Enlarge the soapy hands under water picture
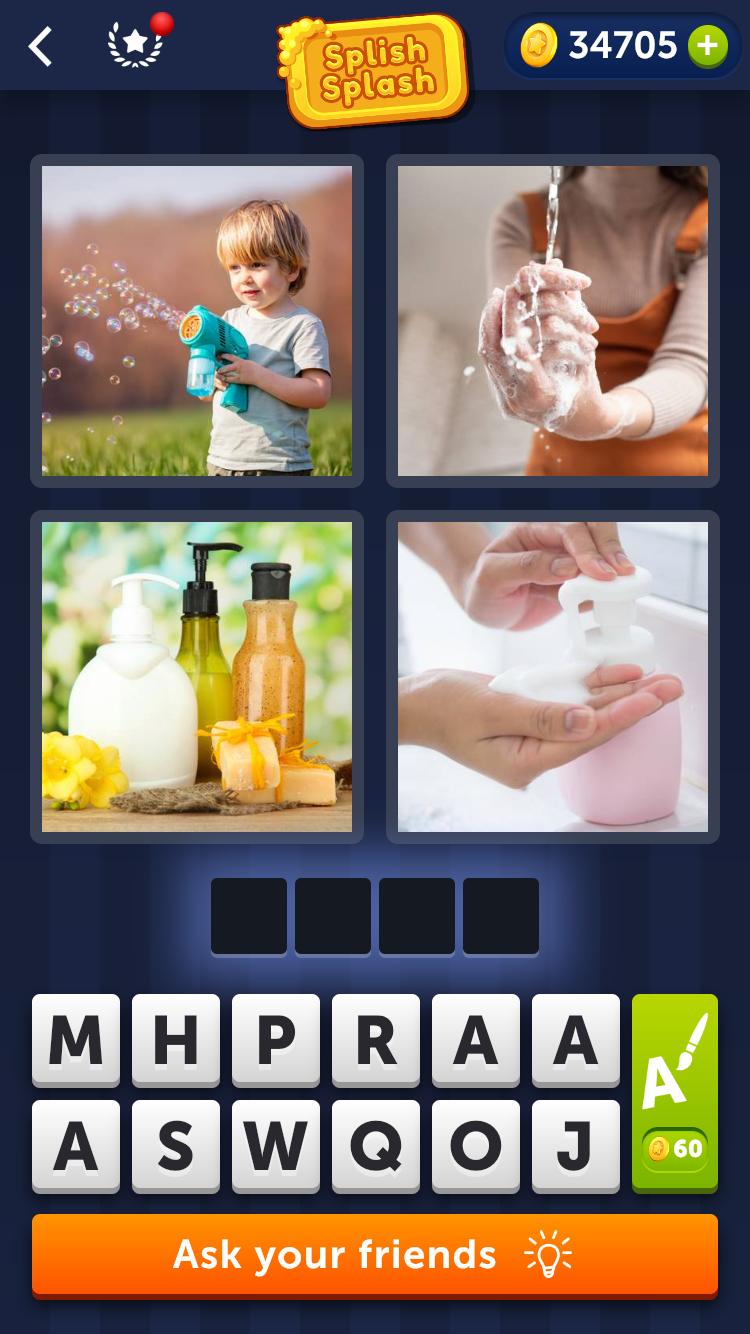 point(553,321)
